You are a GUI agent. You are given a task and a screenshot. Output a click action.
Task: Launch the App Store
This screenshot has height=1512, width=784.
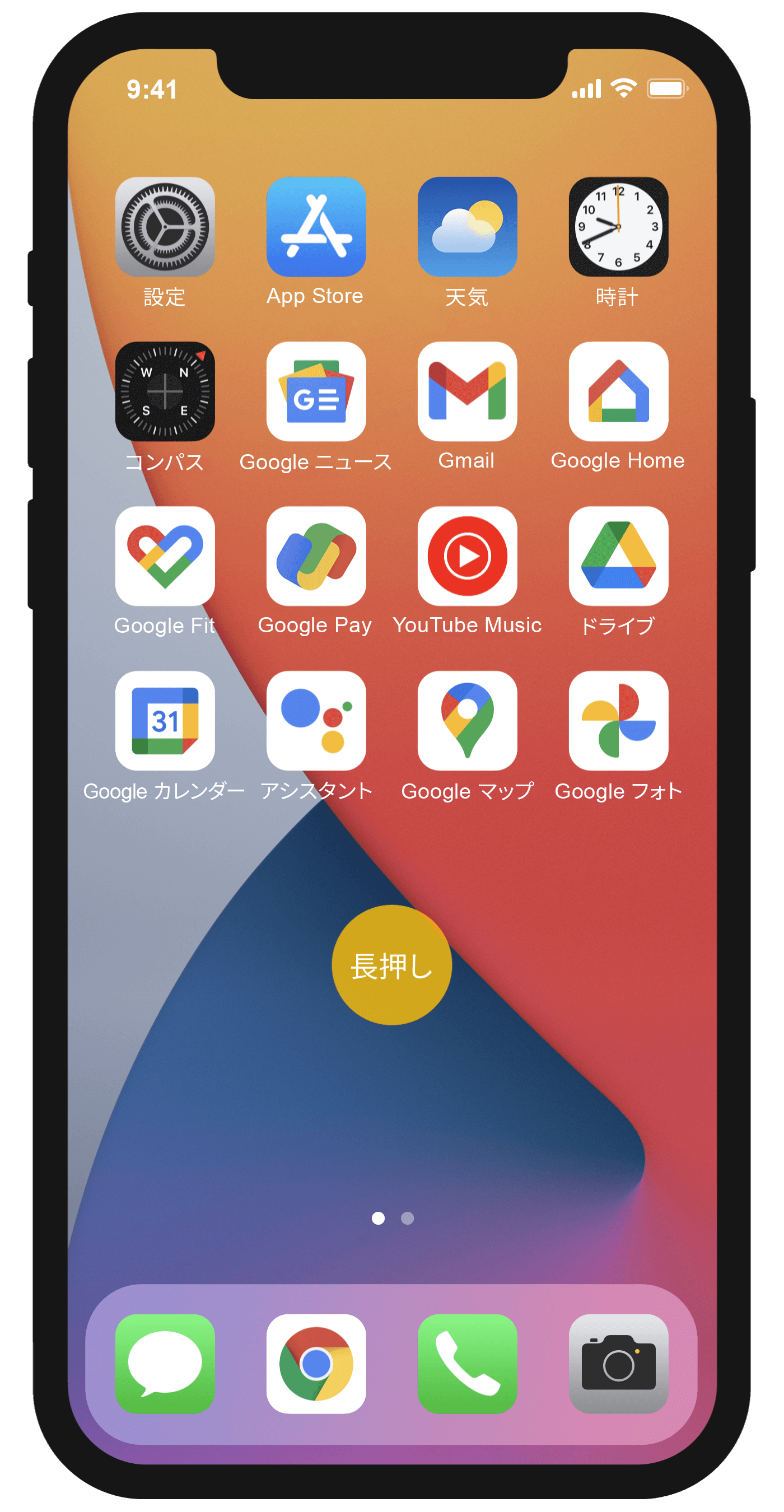(316, 227)
